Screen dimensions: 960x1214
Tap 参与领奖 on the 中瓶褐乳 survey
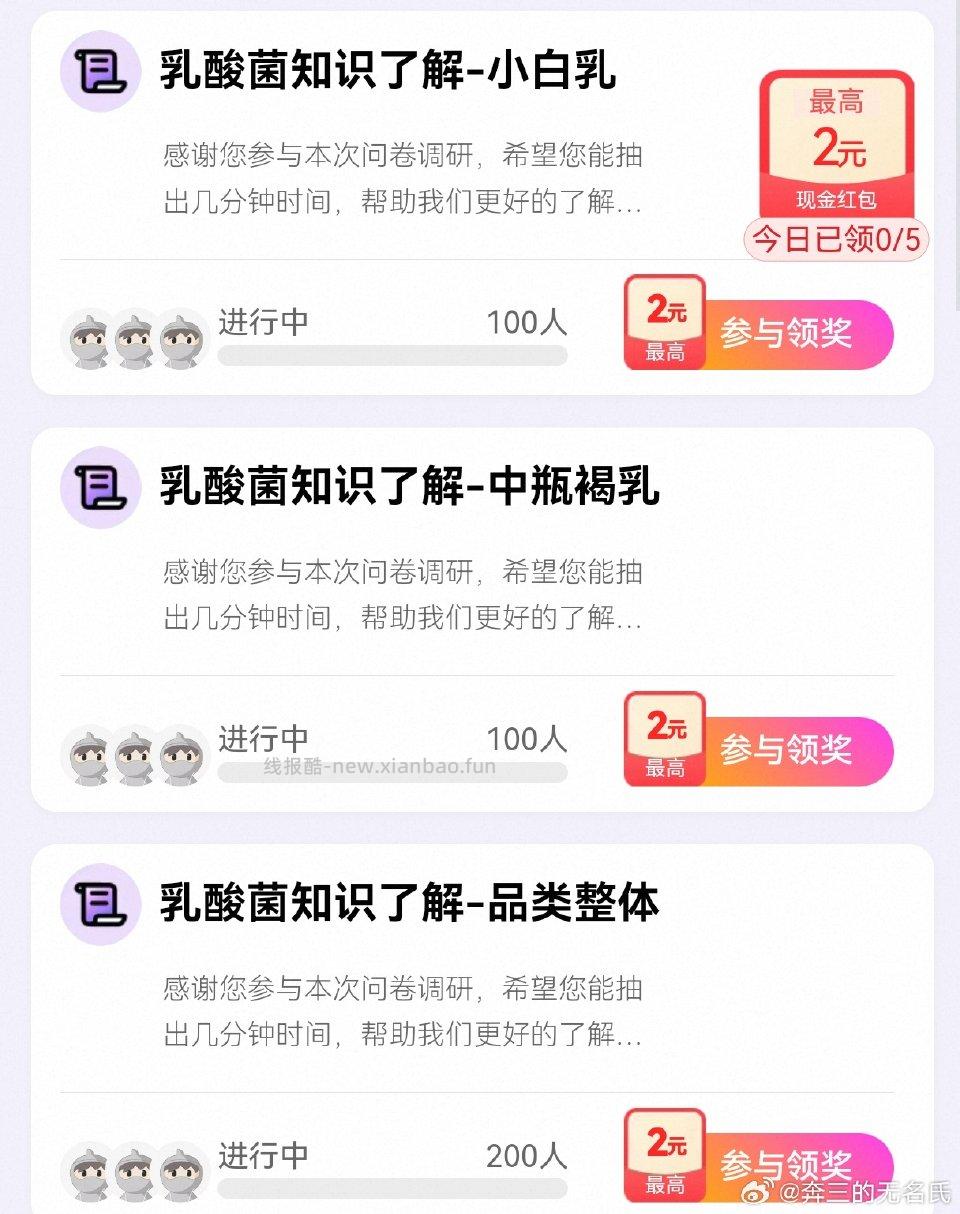786,751
